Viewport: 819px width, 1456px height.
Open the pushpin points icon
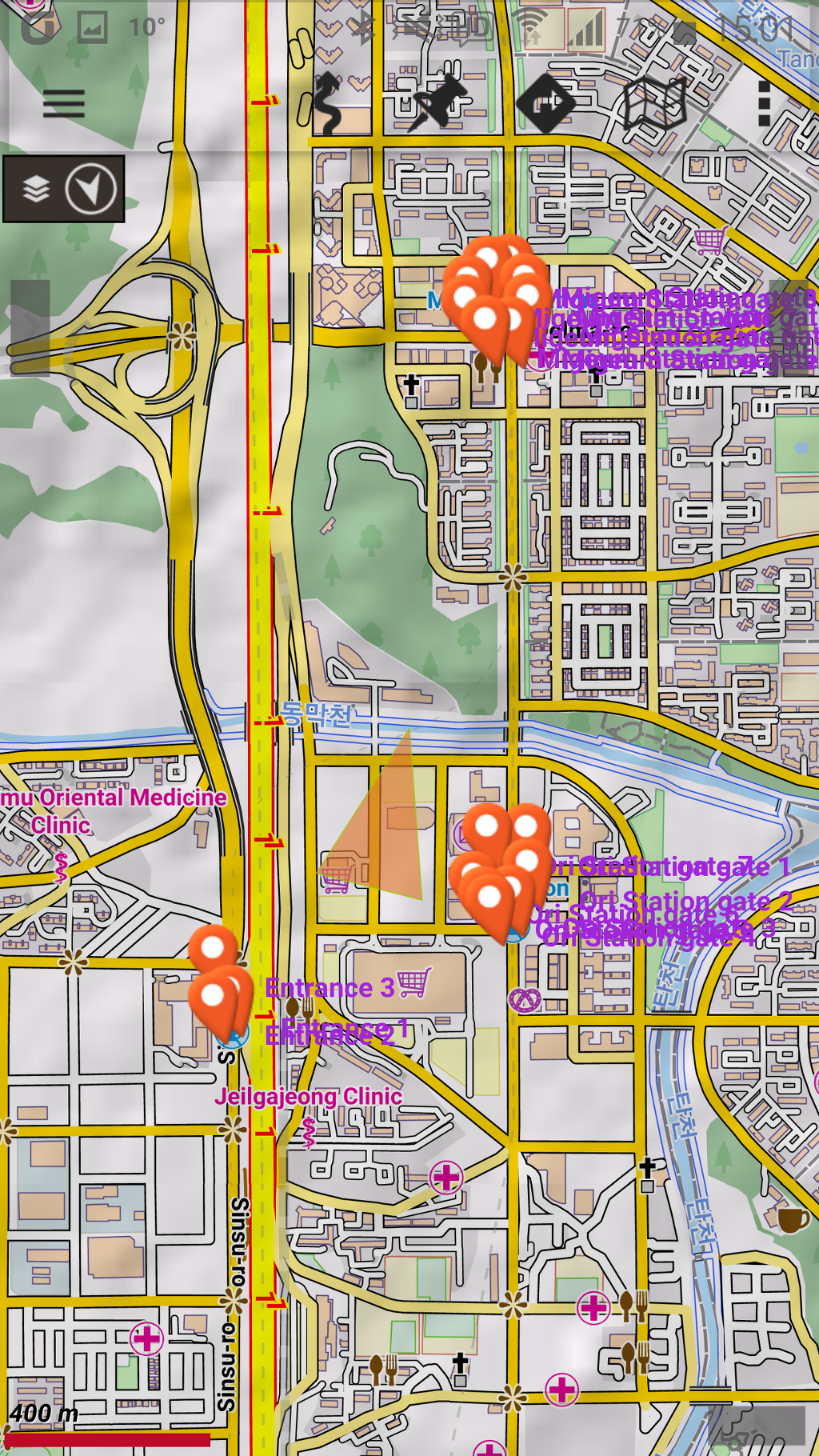(x=437, y=103)
